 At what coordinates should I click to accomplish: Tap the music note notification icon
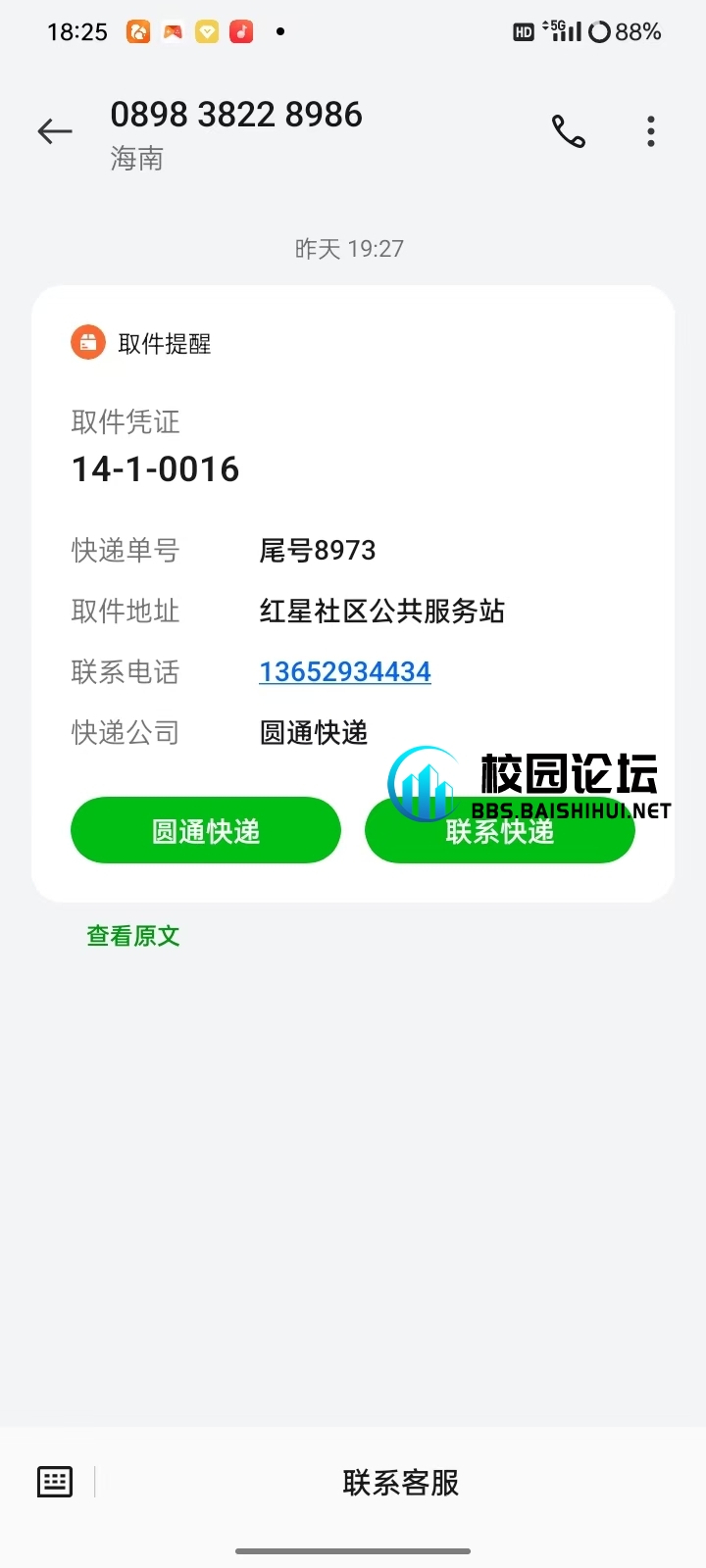[x=241, y=31]
